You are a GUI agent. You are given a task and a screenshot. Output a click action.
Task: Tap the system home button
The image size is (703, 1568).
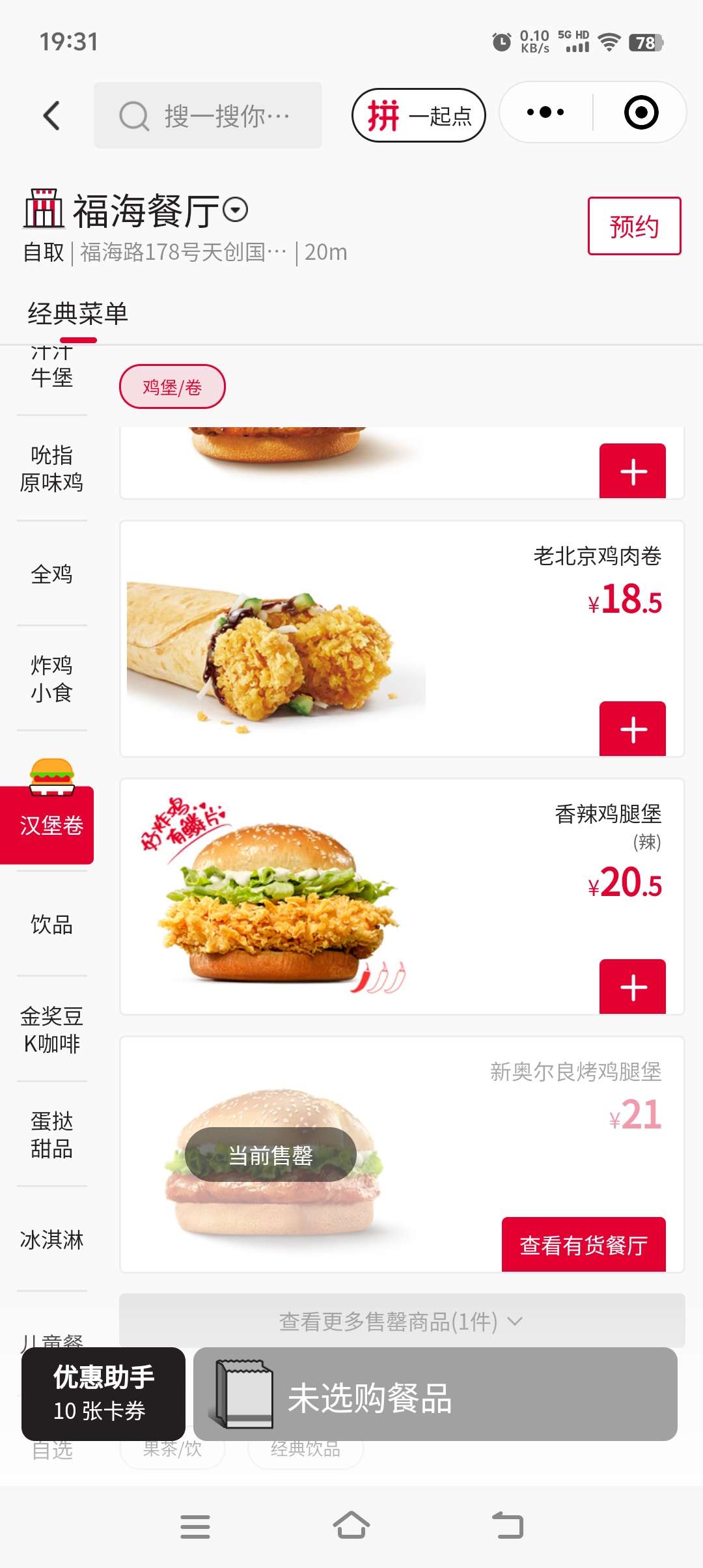point(351,1526)
